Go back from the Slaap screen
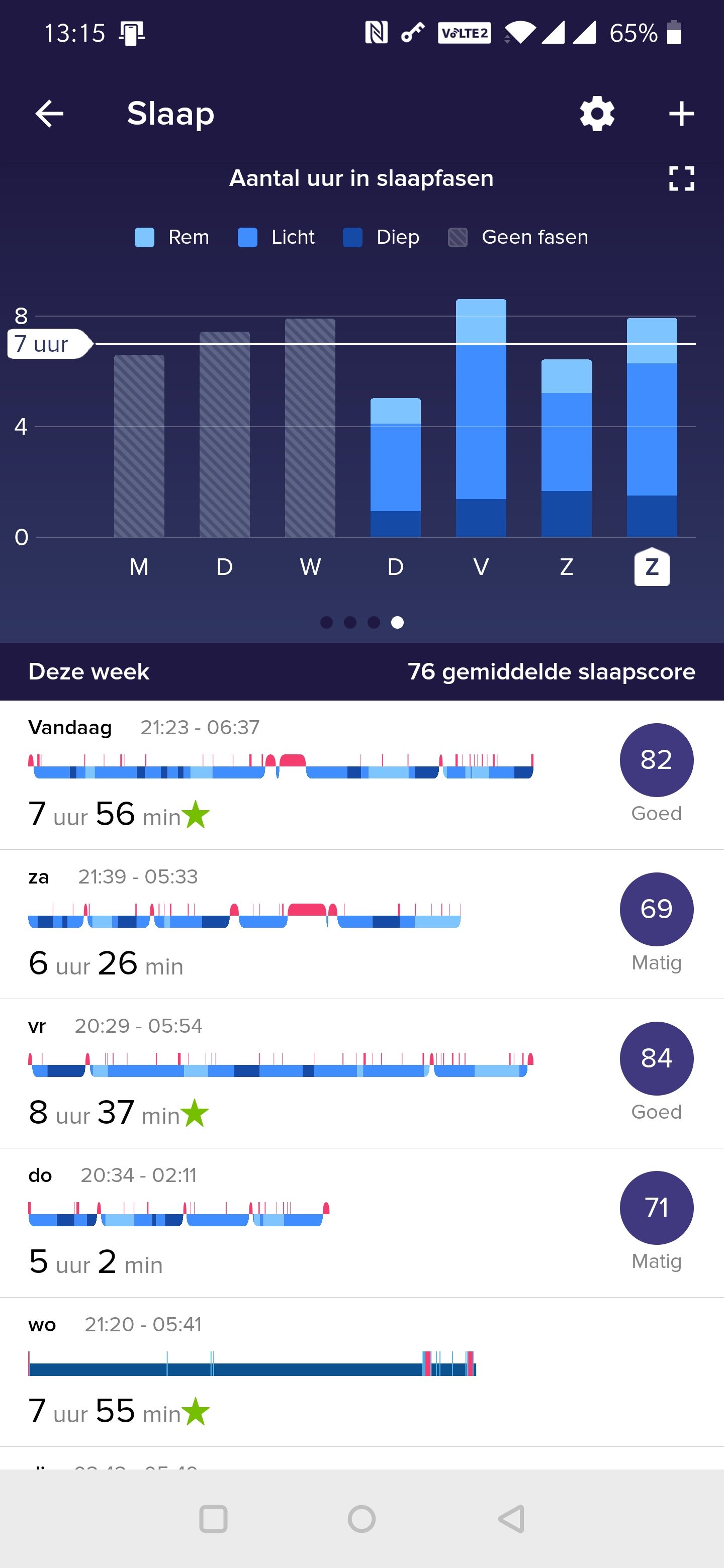 (x=49, y=114)
